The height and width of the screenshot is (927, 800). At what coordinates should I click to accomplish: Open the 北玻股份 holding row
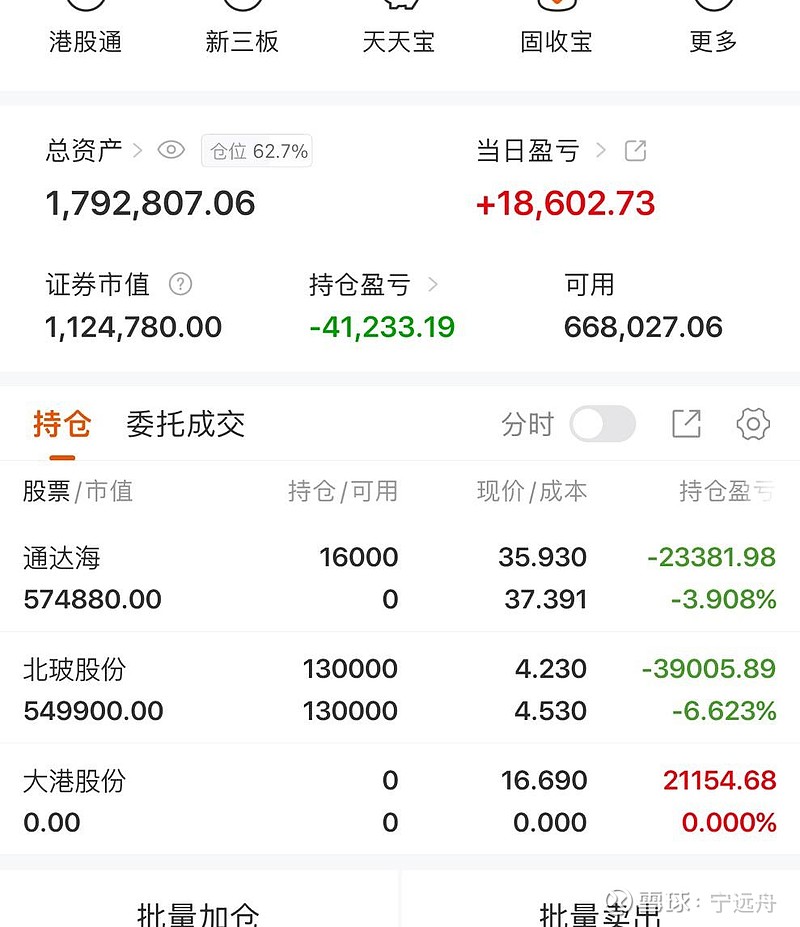399,689
